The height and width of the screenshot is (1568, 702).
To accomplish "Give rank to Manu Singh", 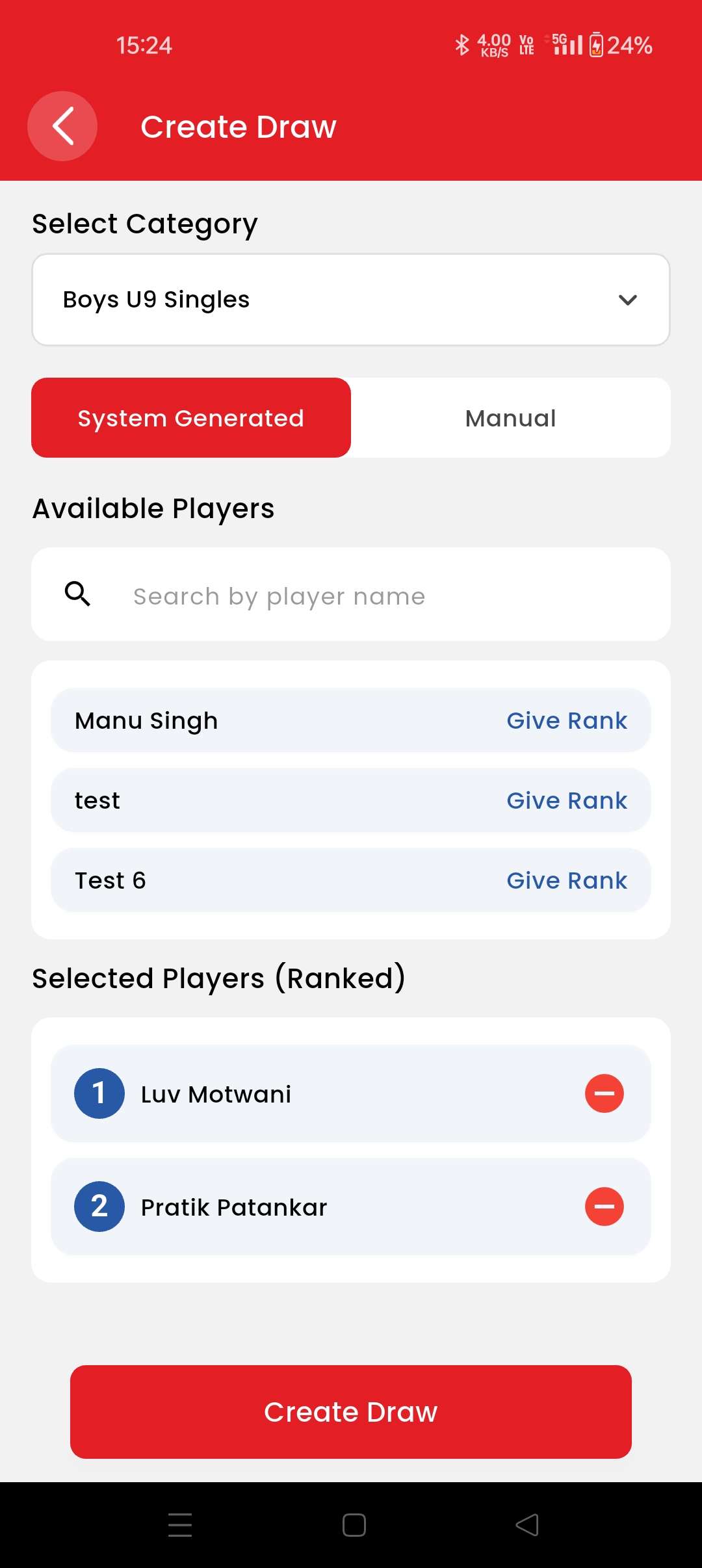I will click(567, 720).
